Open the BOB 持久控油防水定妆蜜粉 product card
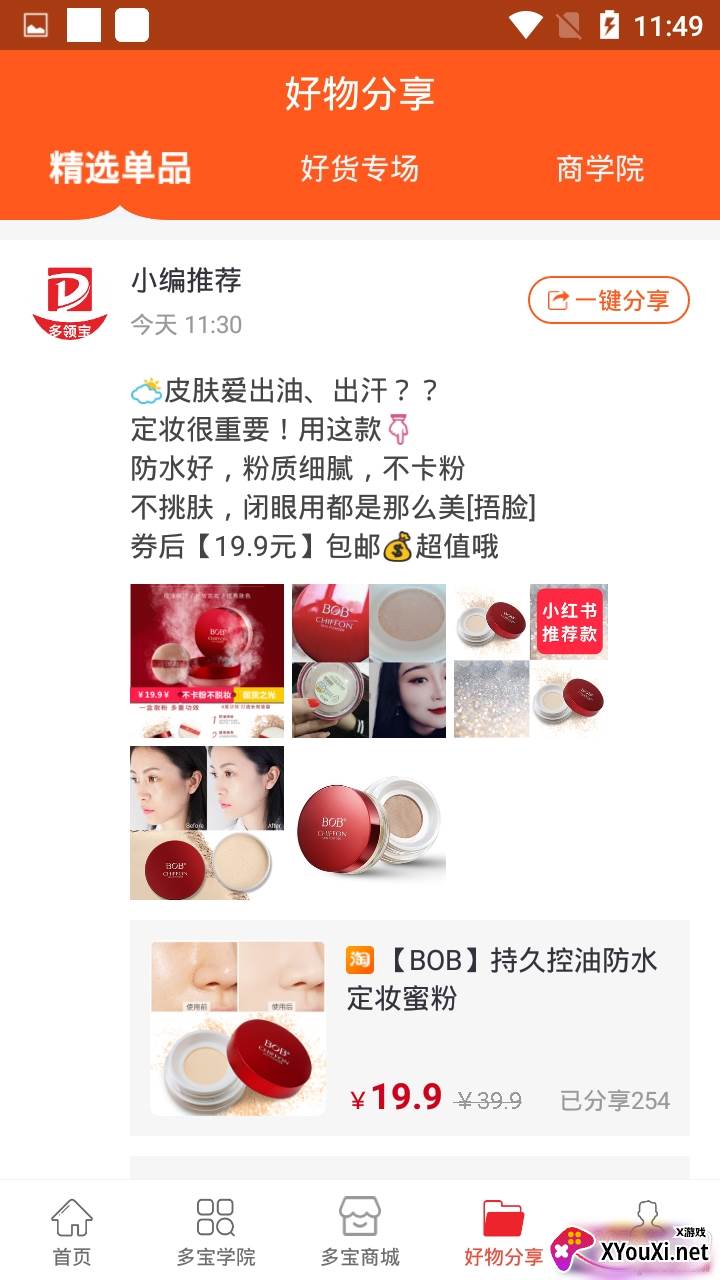 click(410, 1027)
